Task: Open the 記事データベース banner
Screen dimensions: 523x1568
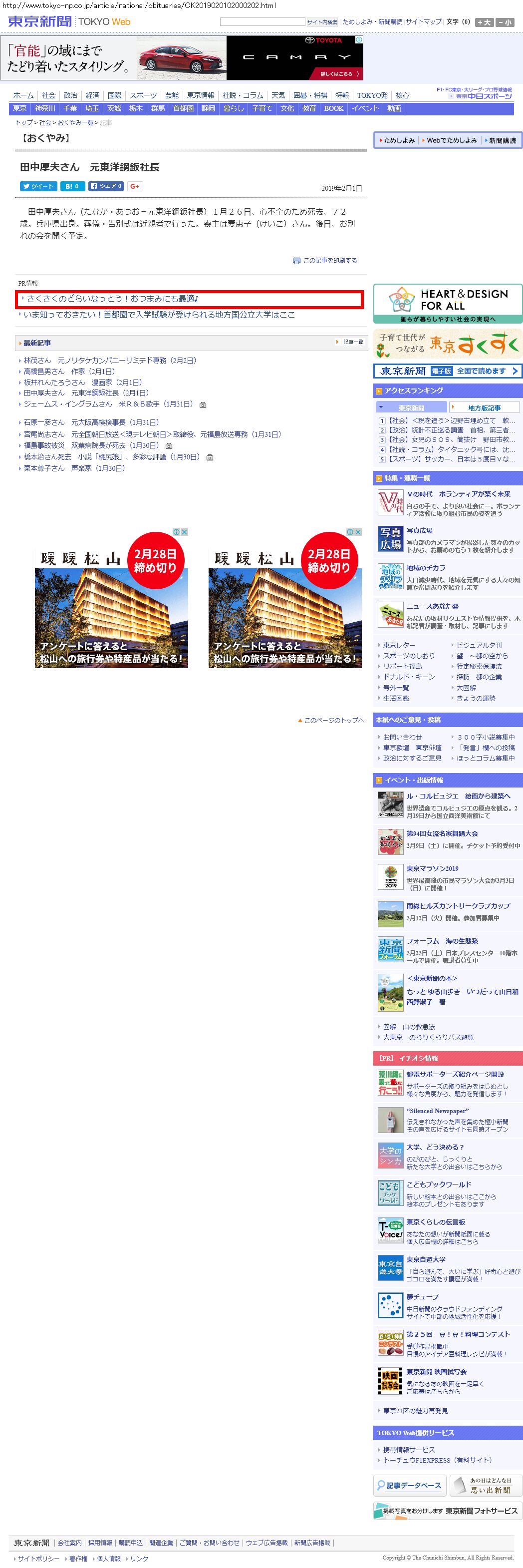Action: (410, 1485)
